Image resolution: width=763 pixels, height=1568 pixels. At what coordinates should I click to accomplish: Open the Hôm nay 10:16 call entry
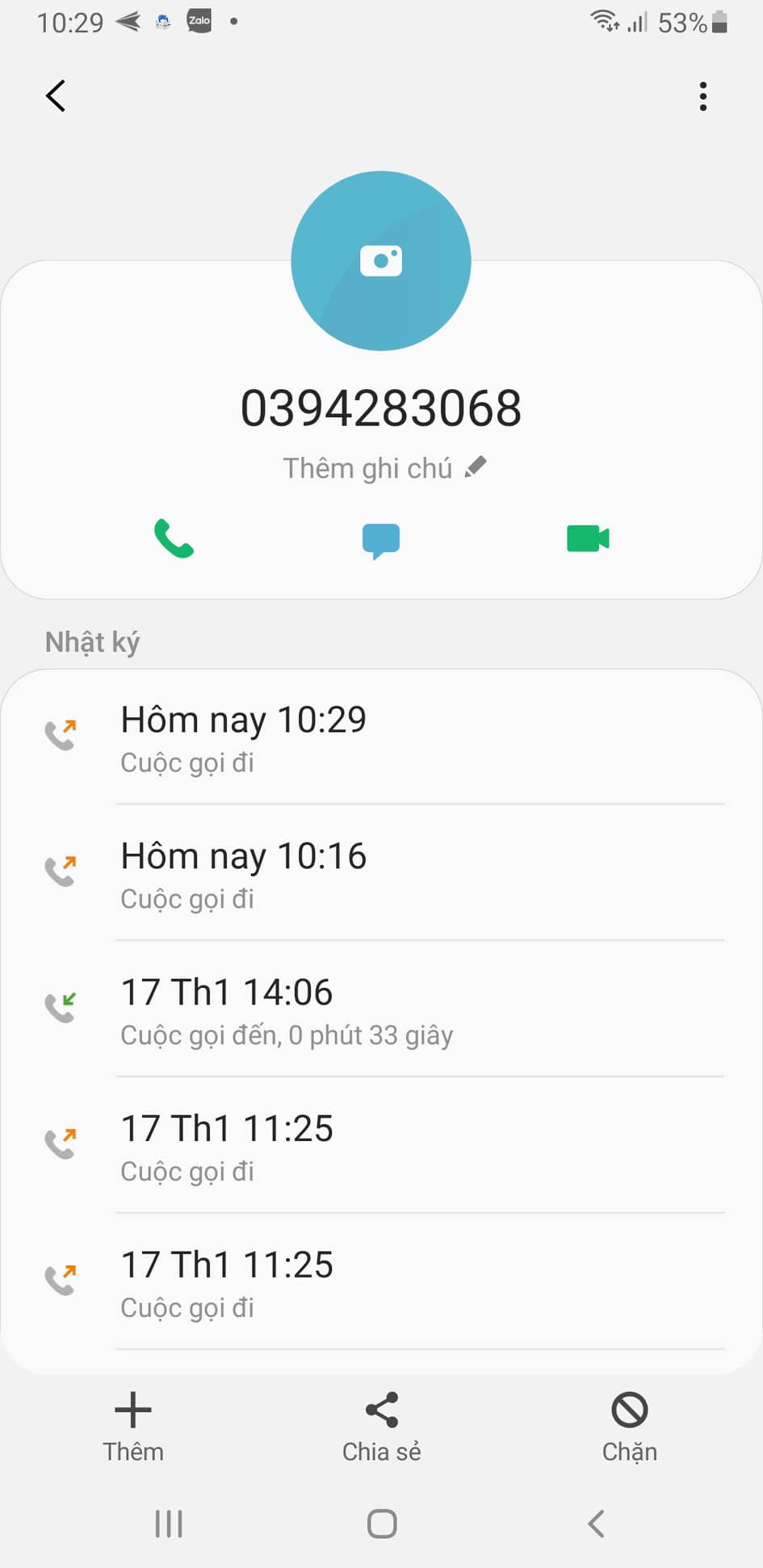tap(381, 874)
